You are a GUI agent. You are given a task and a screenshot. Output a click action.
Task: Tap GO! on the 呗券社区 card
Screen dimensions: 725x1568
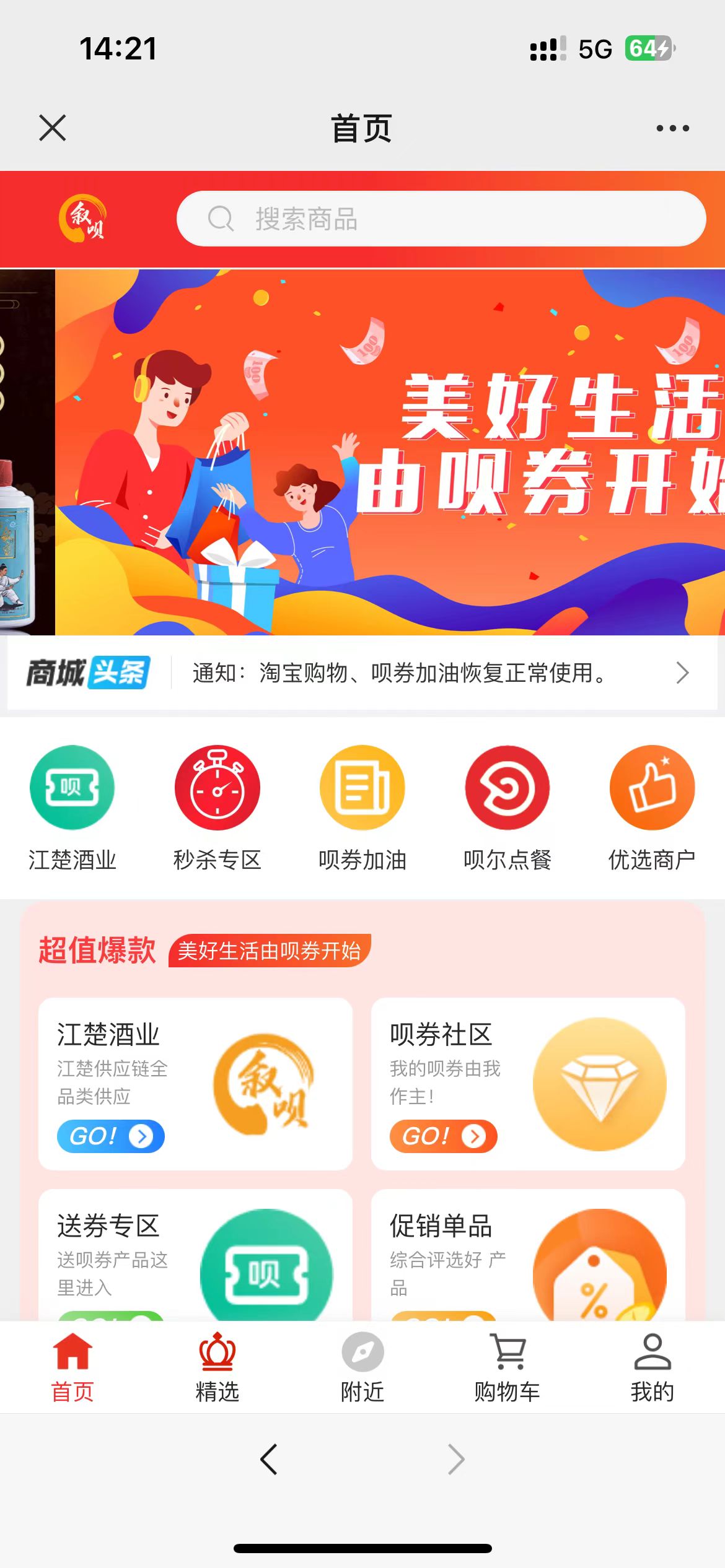(443, 1136)
